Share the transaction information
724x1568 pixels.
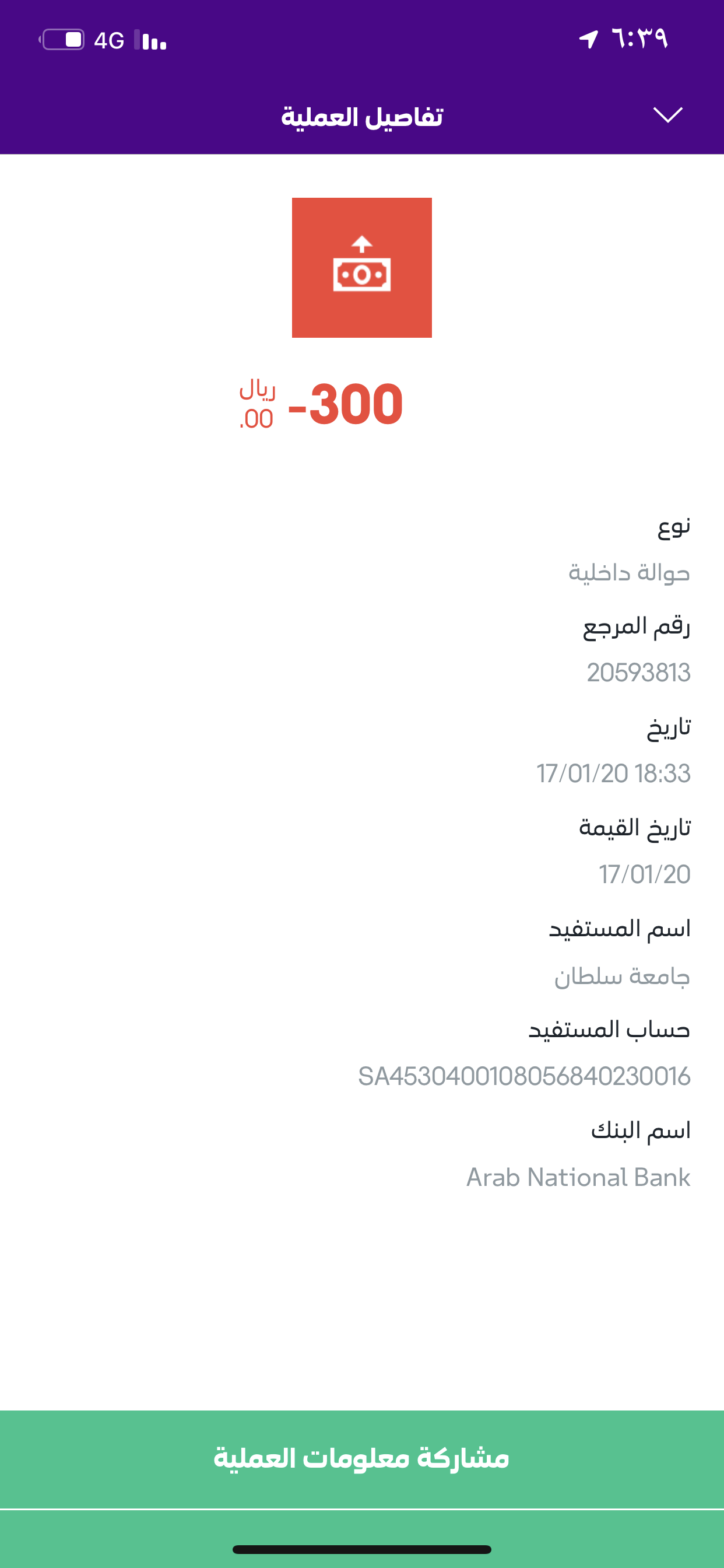tap(362, 1459)
